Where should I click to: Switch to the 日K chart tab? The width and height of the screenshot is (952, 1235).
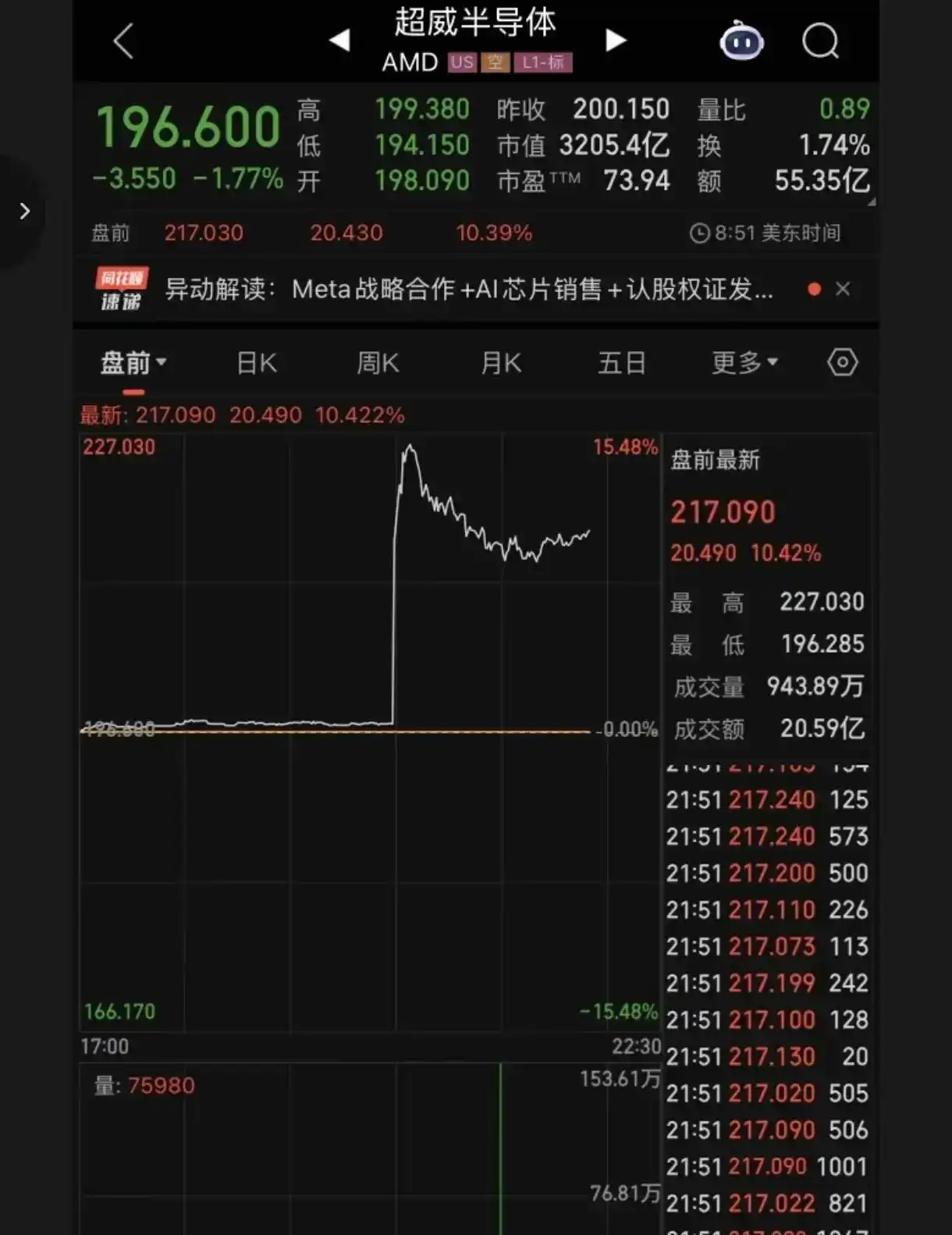click(x=256, y=362)
